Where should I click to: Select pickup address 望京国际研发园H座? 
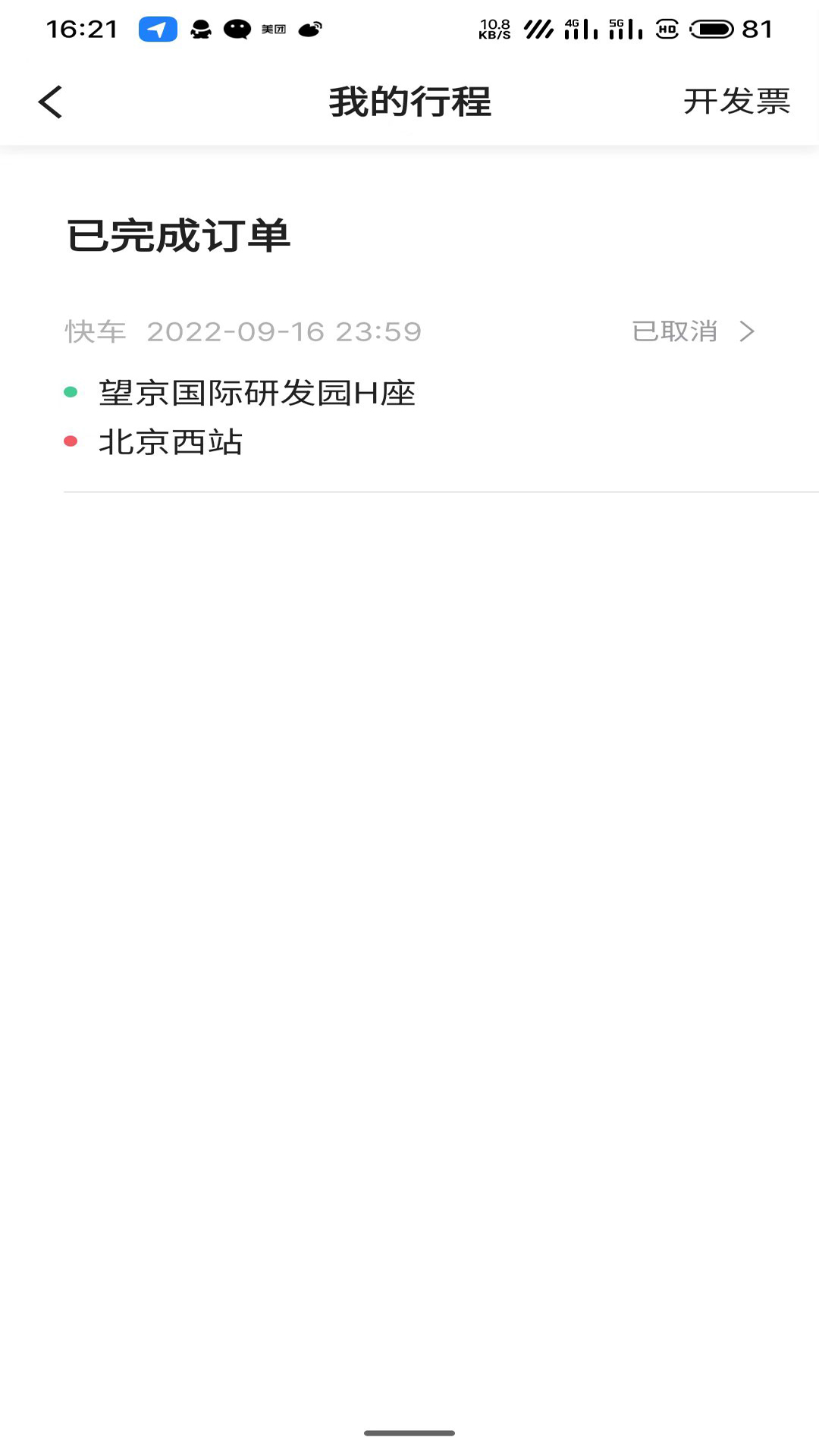point(258,393)
